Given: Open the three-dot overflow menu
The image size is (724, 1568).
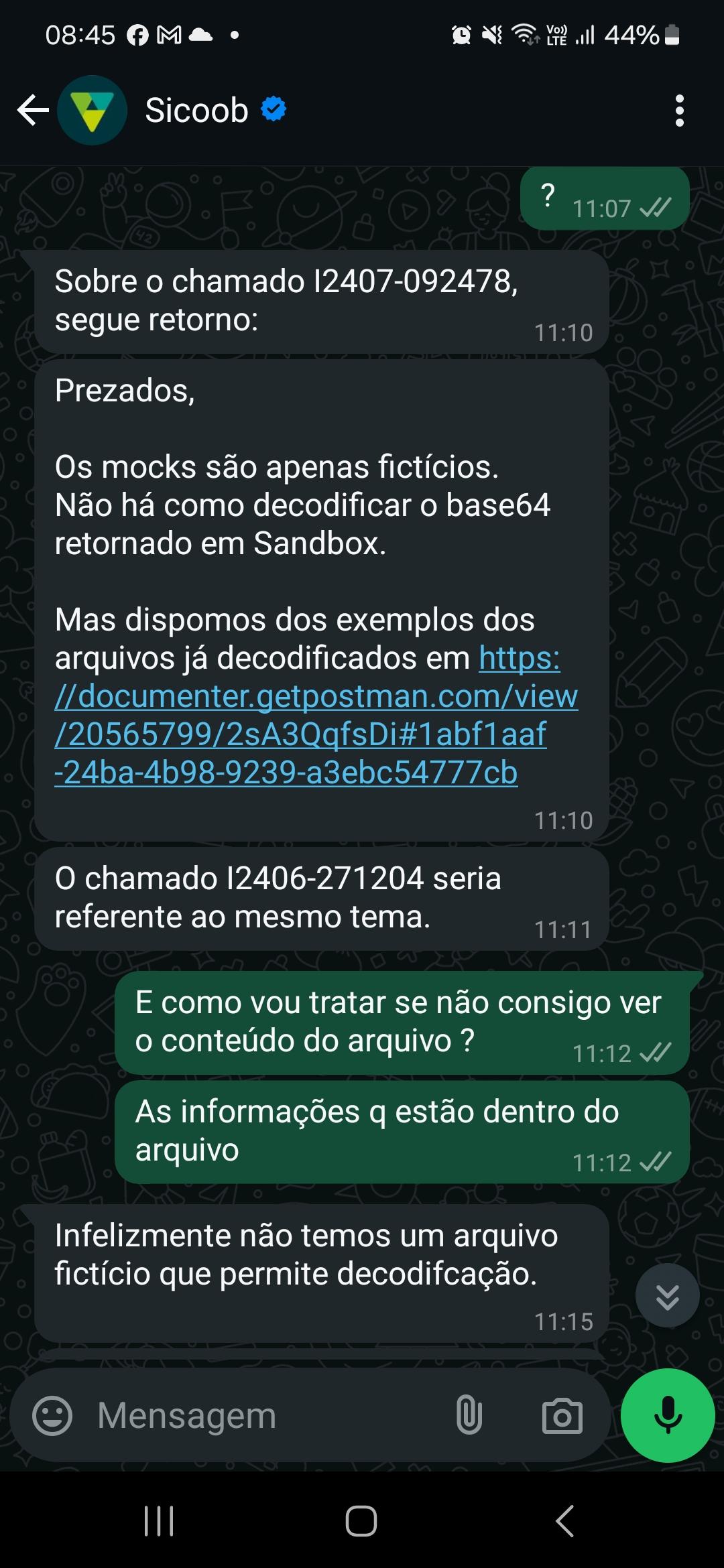Looking at the screenshot, I should click(680, 111).
